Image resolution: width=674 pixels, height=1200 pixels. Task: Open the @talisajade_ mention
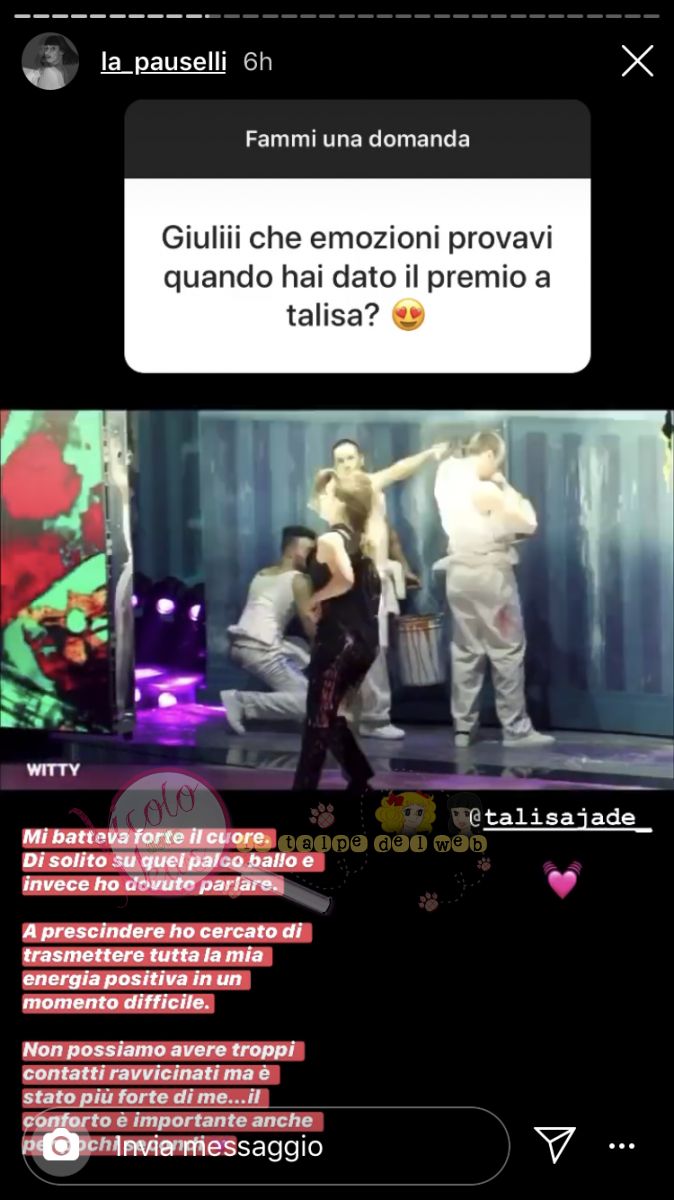click(567, 817)
